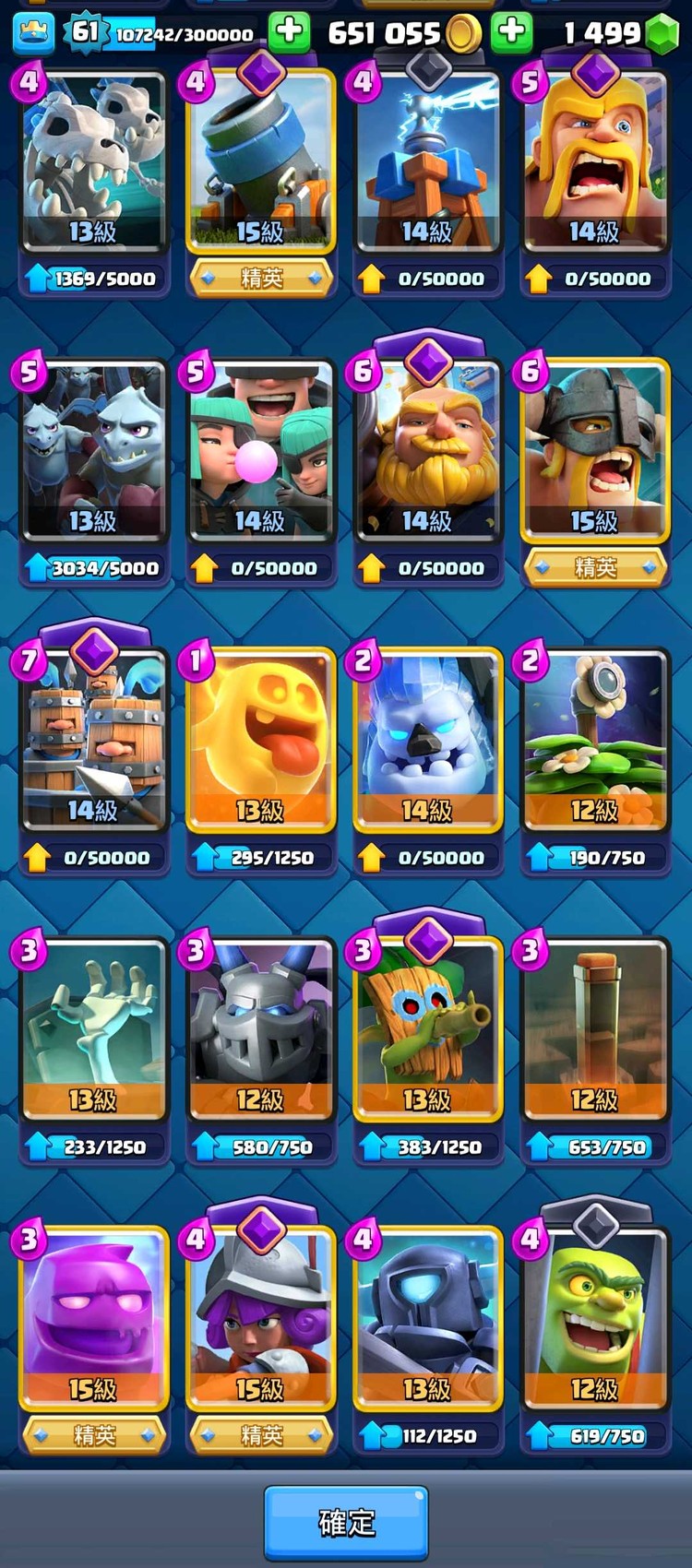Add more gold with the plus button
This screenshot has height=1568, width=692.
click(289, 32)
